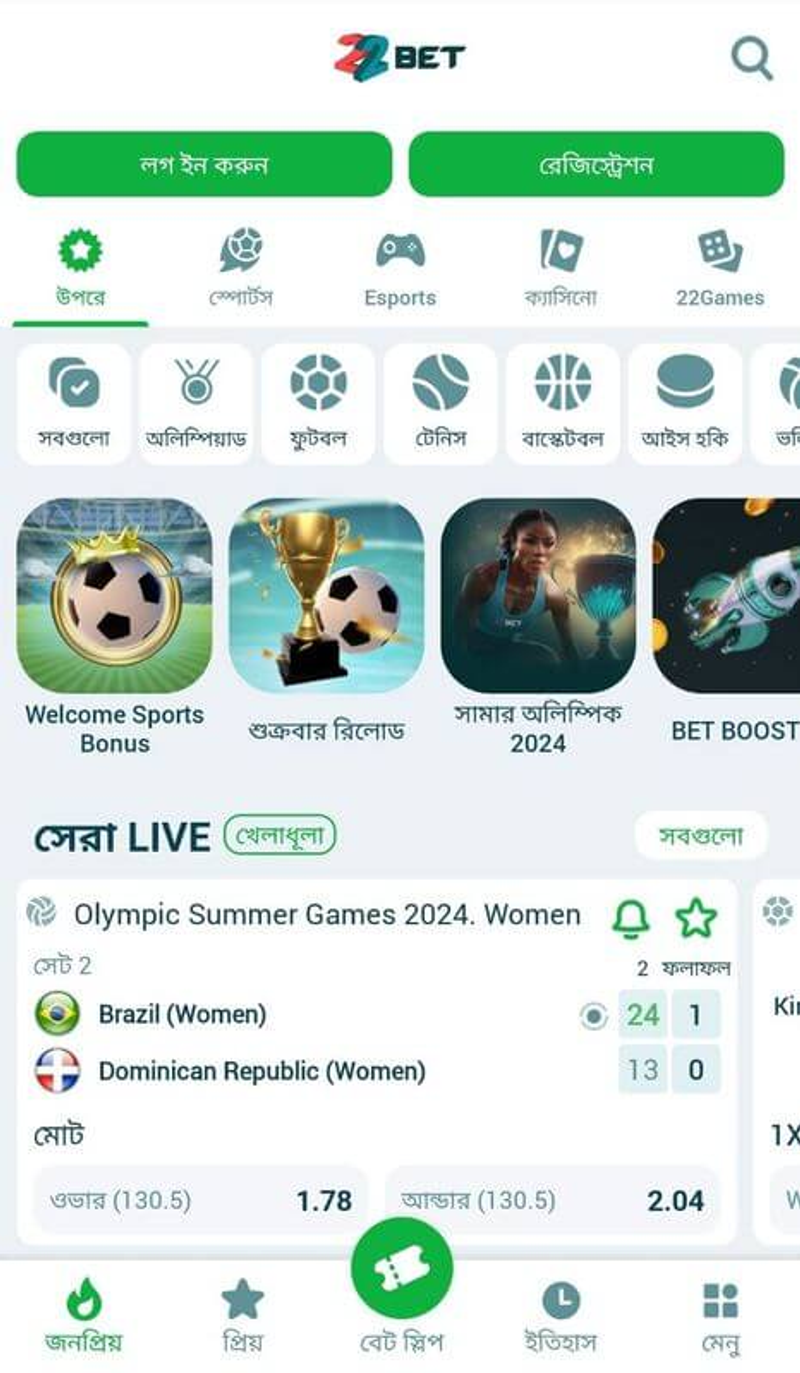The image size is (800, 1373).
Task: Pick ওভার (130.5) odds at 1.78
Action: [x=200, y=1200]
